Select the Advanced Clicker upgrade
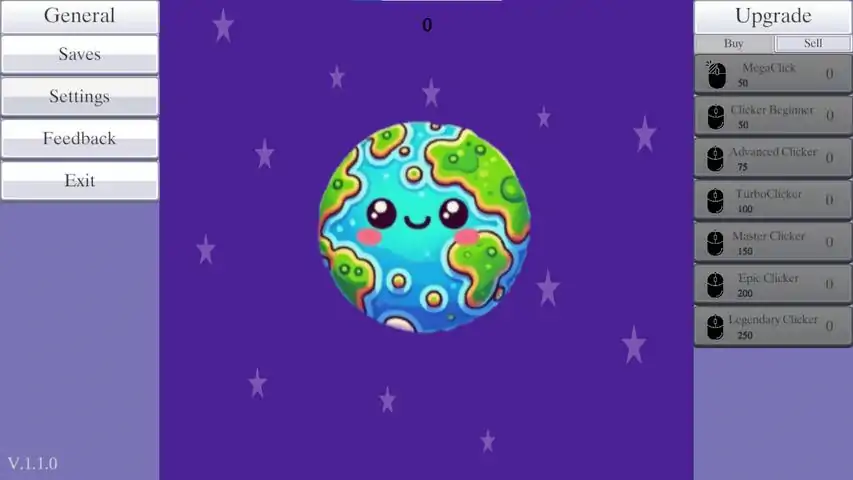 pyautogui.click(x=772, y=158)
